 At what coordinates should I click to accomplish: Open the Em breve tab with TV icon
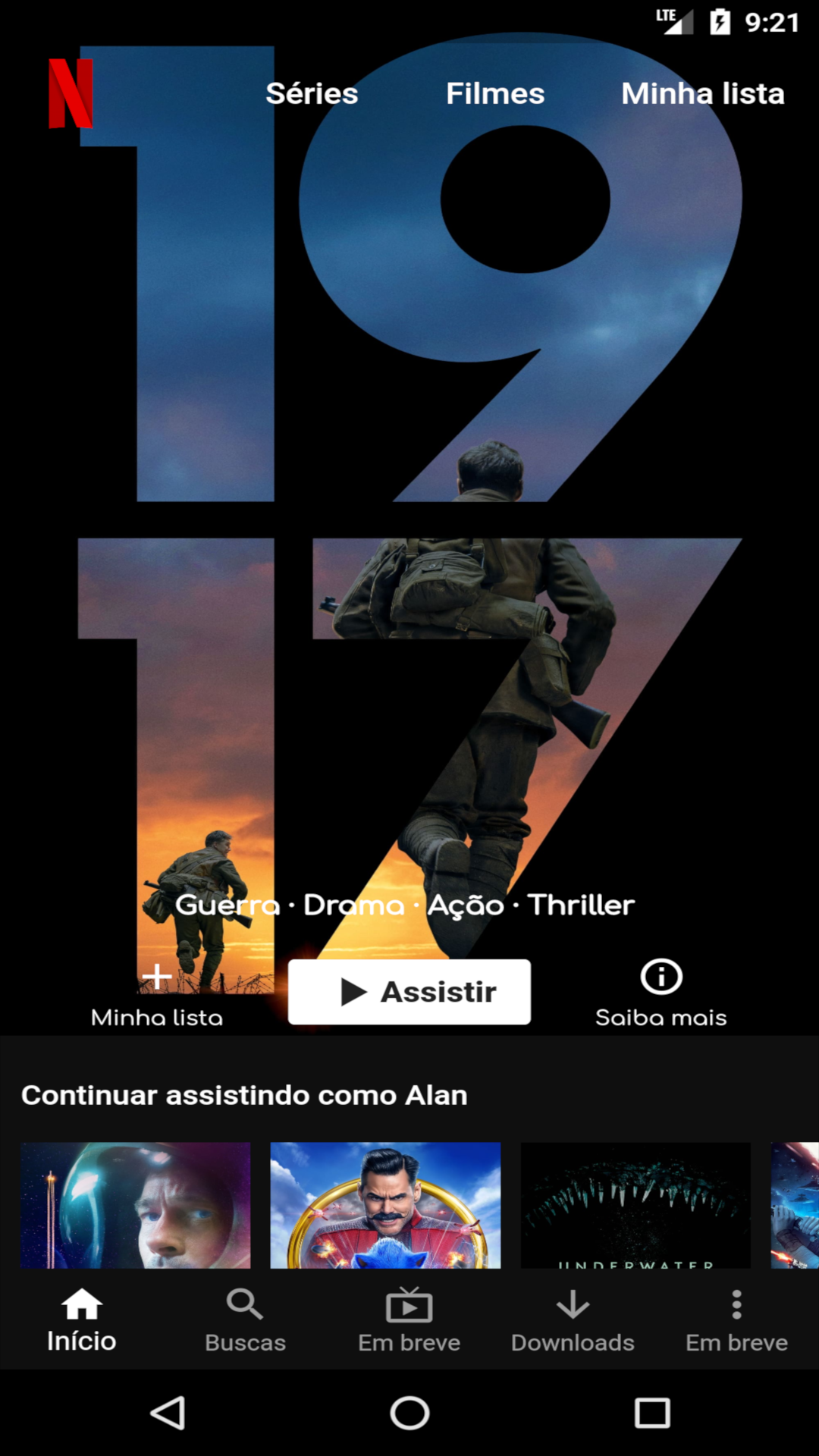click(409, 1319)
